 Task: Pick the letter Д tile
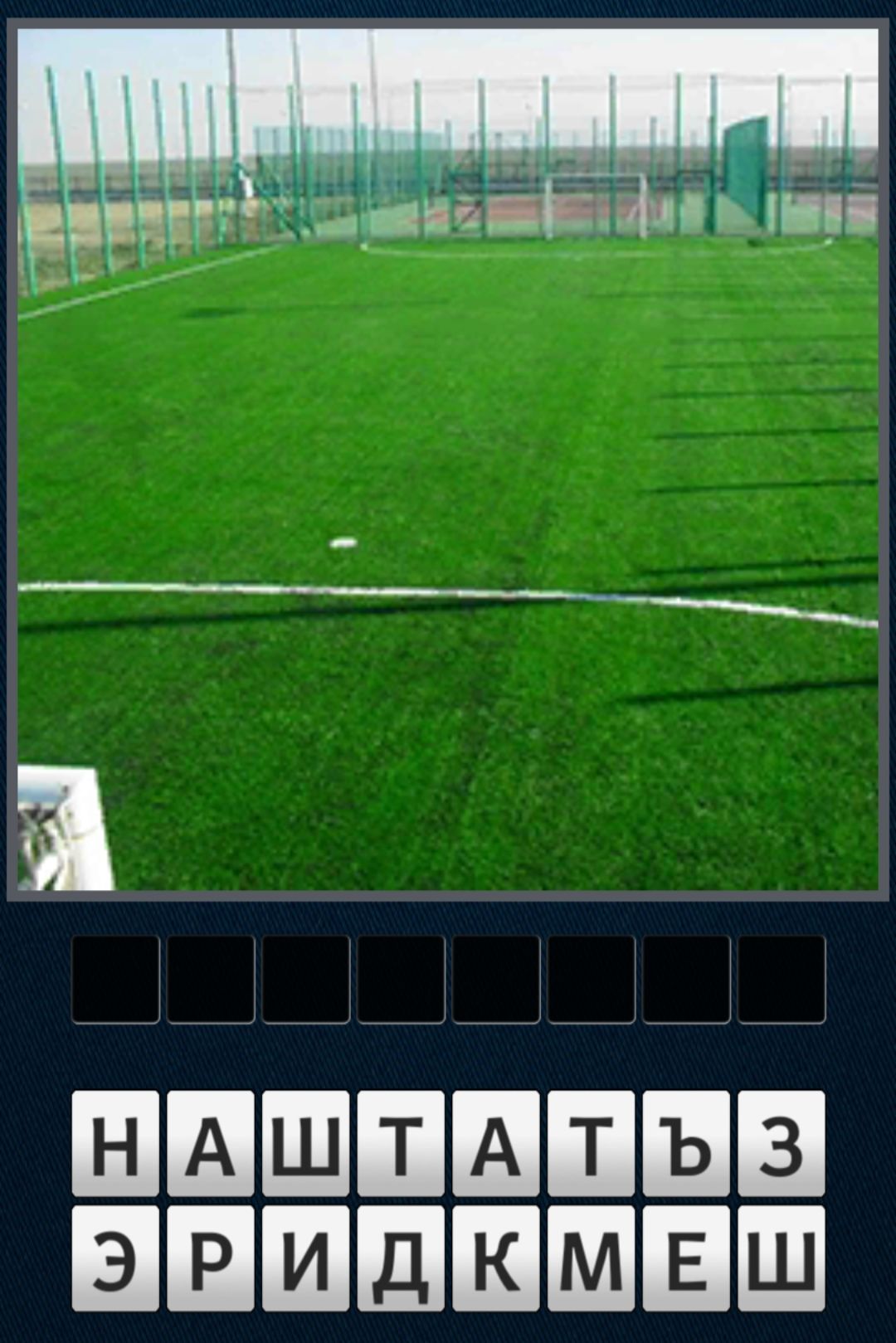click(x=401, y=1258)
